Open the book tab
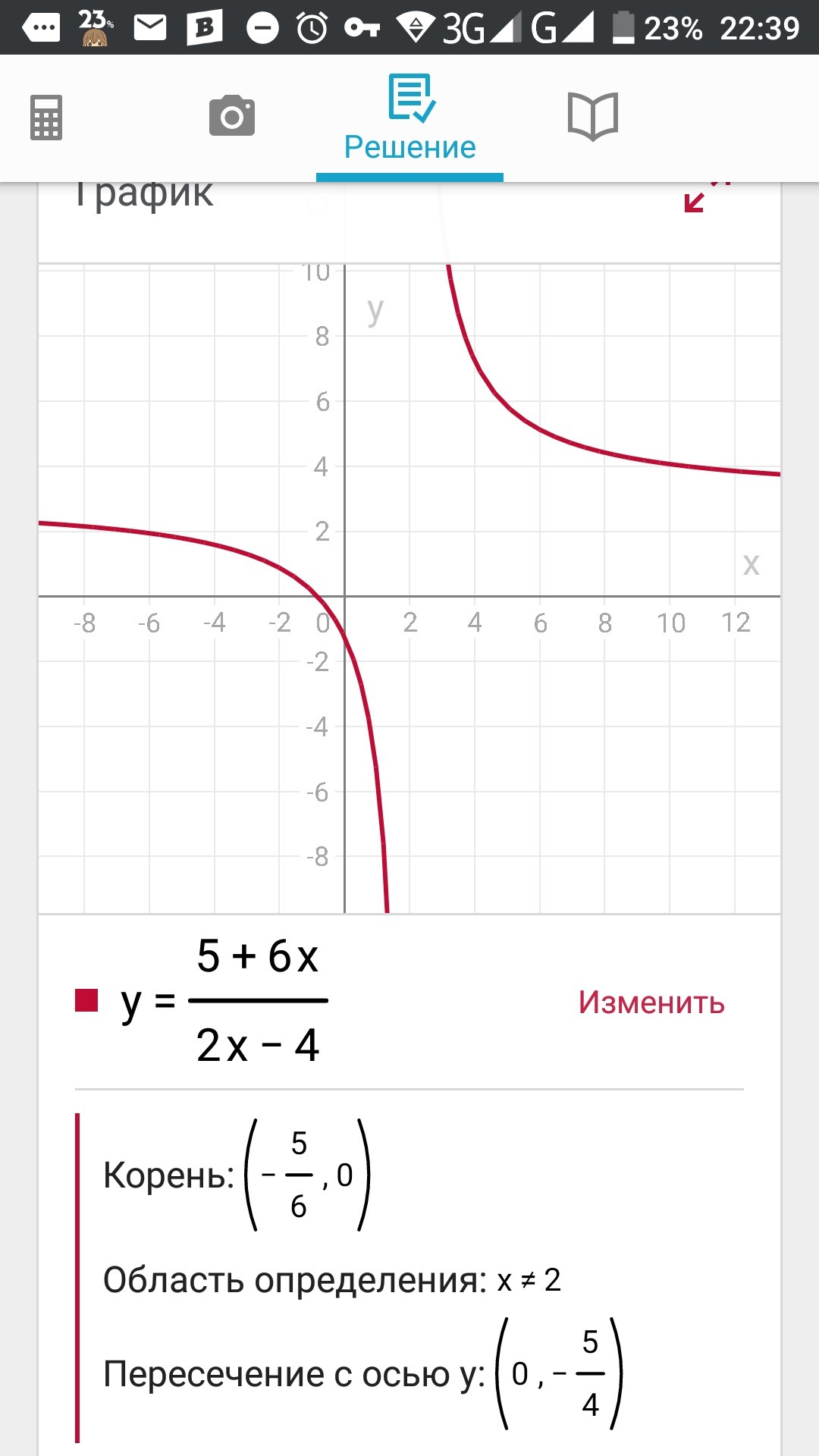The image size is (819, 1456). click(x=593, y=116)
